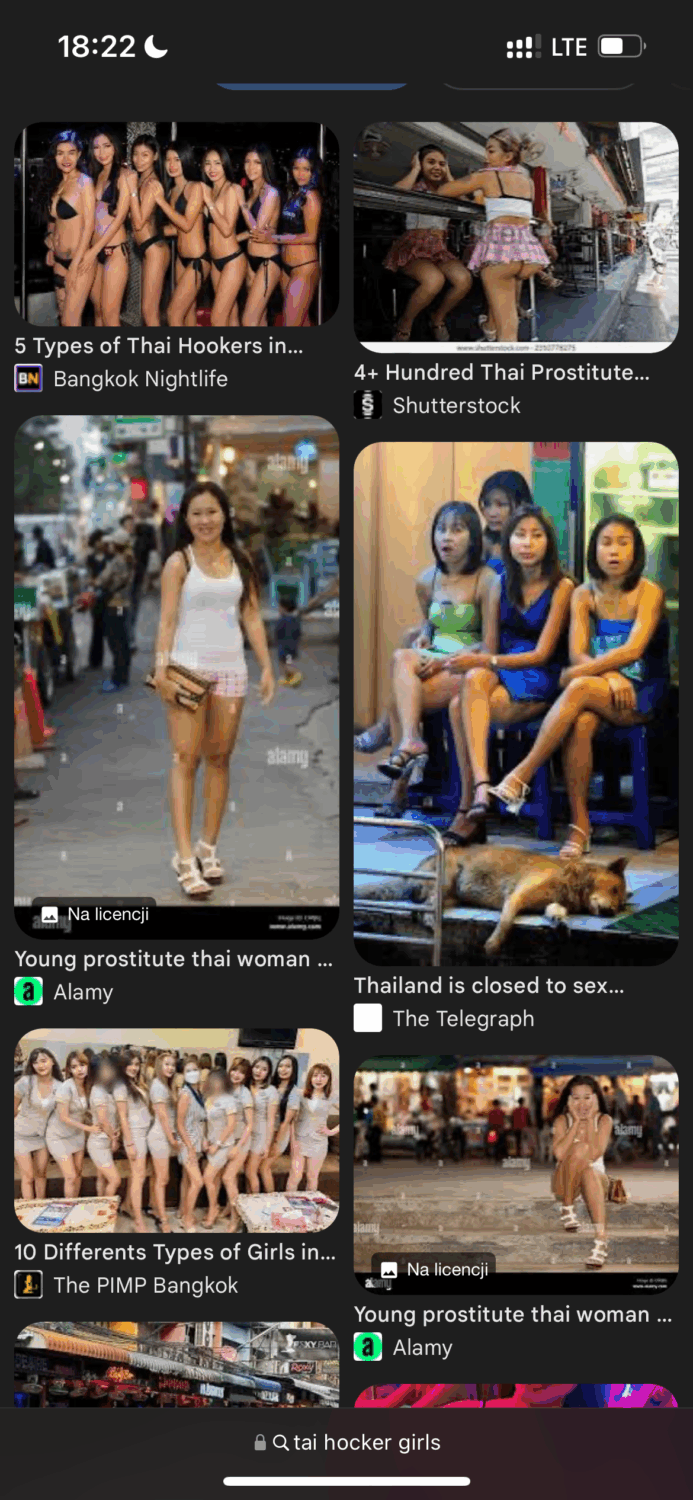
Task: Open The Telegraph image result
Action: tap(516, 703)
